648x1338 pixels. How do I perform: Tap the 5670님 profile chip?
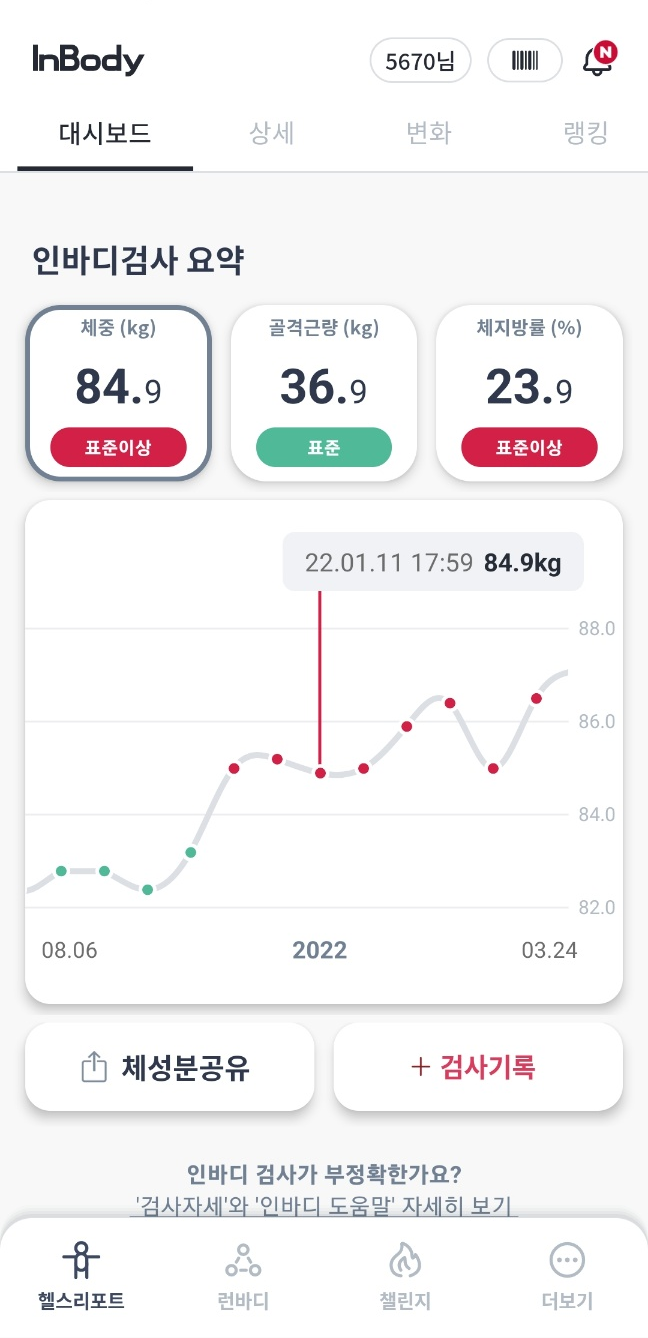pyautogui.click(x=421, y=61)
